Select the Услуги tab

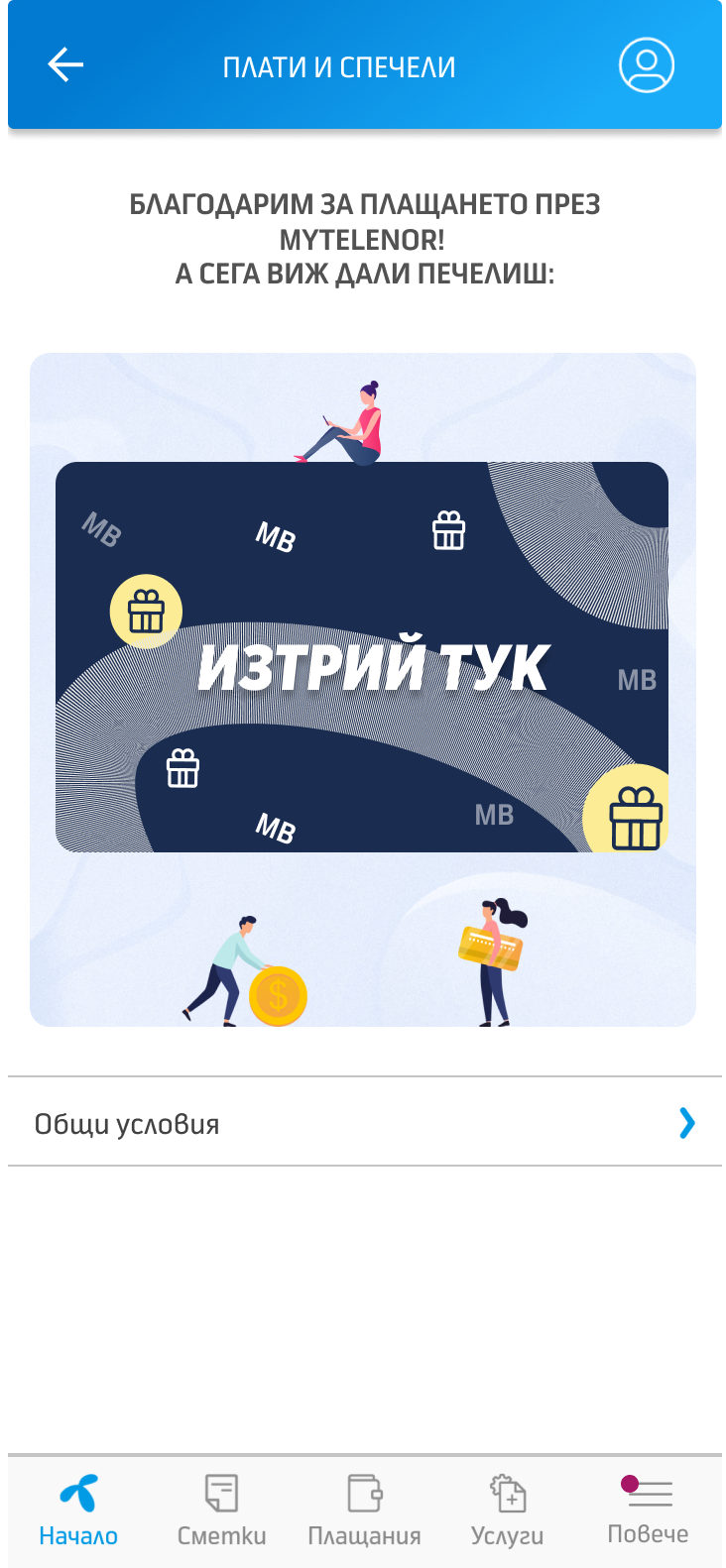(x=507, y=1512)
